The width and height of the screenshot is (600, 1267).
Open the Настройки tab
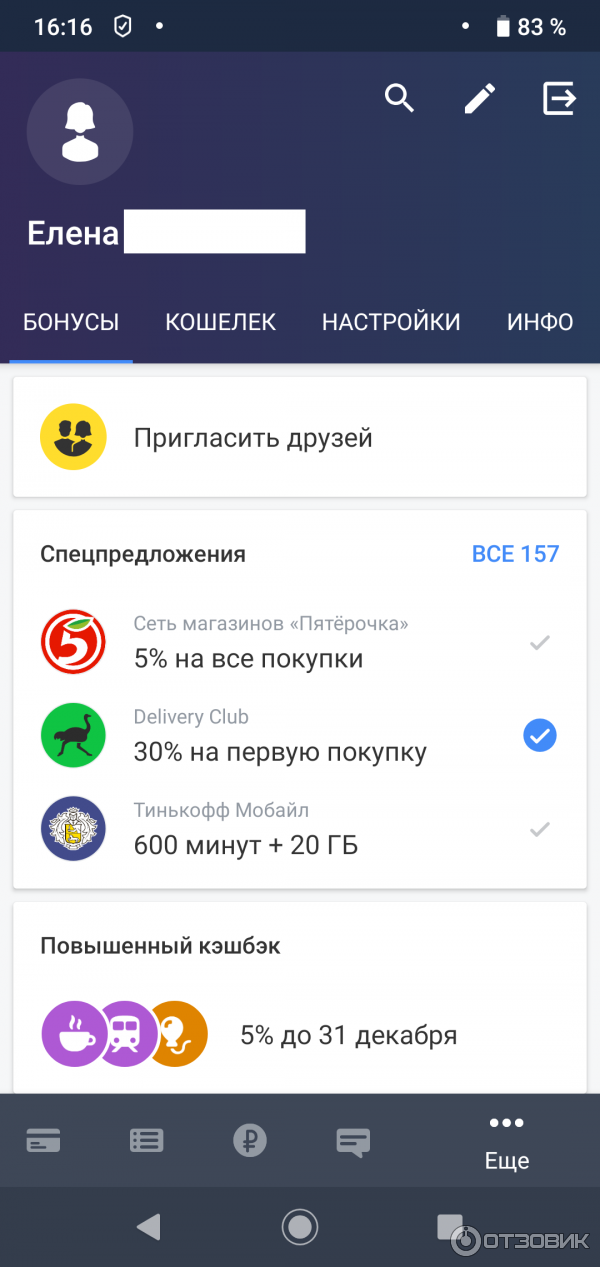[391, 322]
